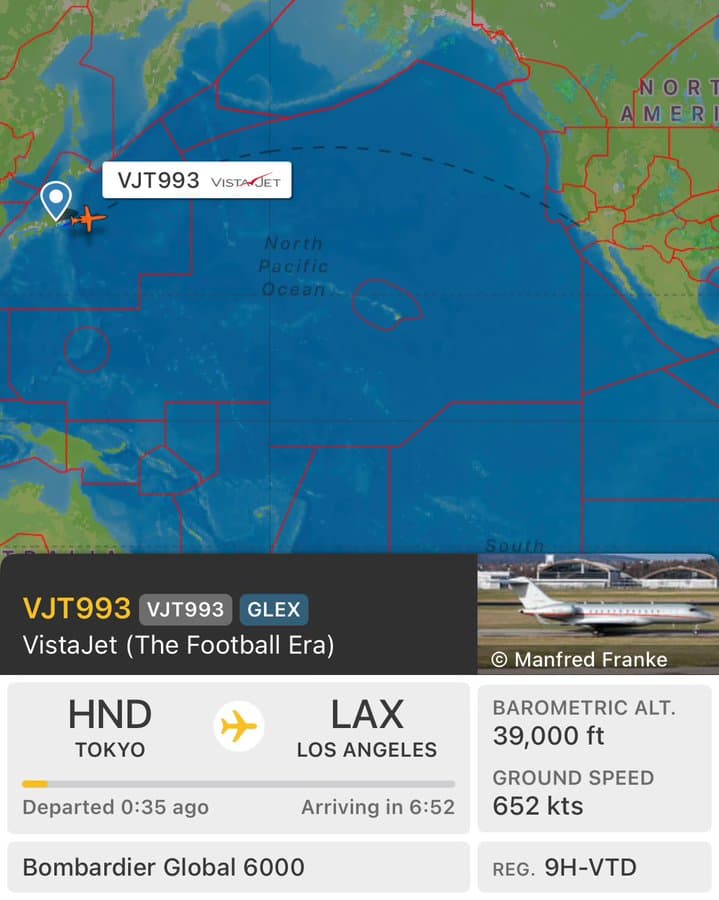Open Bombardier Global 6000 aircraft info
This screenshot has height=900, width=719.
click(x=238, y=866)
